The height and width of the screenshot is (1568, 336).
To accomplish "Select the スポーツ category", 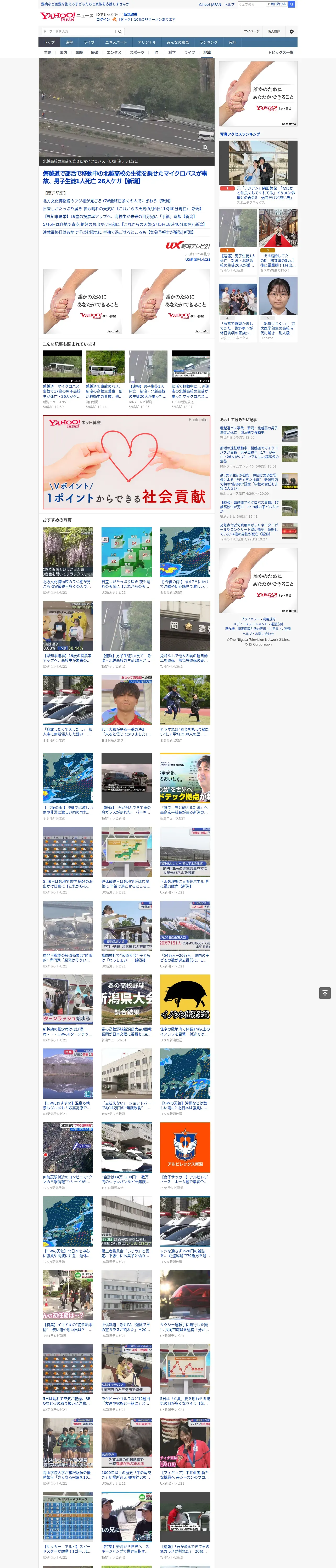I will coord(137,52).
